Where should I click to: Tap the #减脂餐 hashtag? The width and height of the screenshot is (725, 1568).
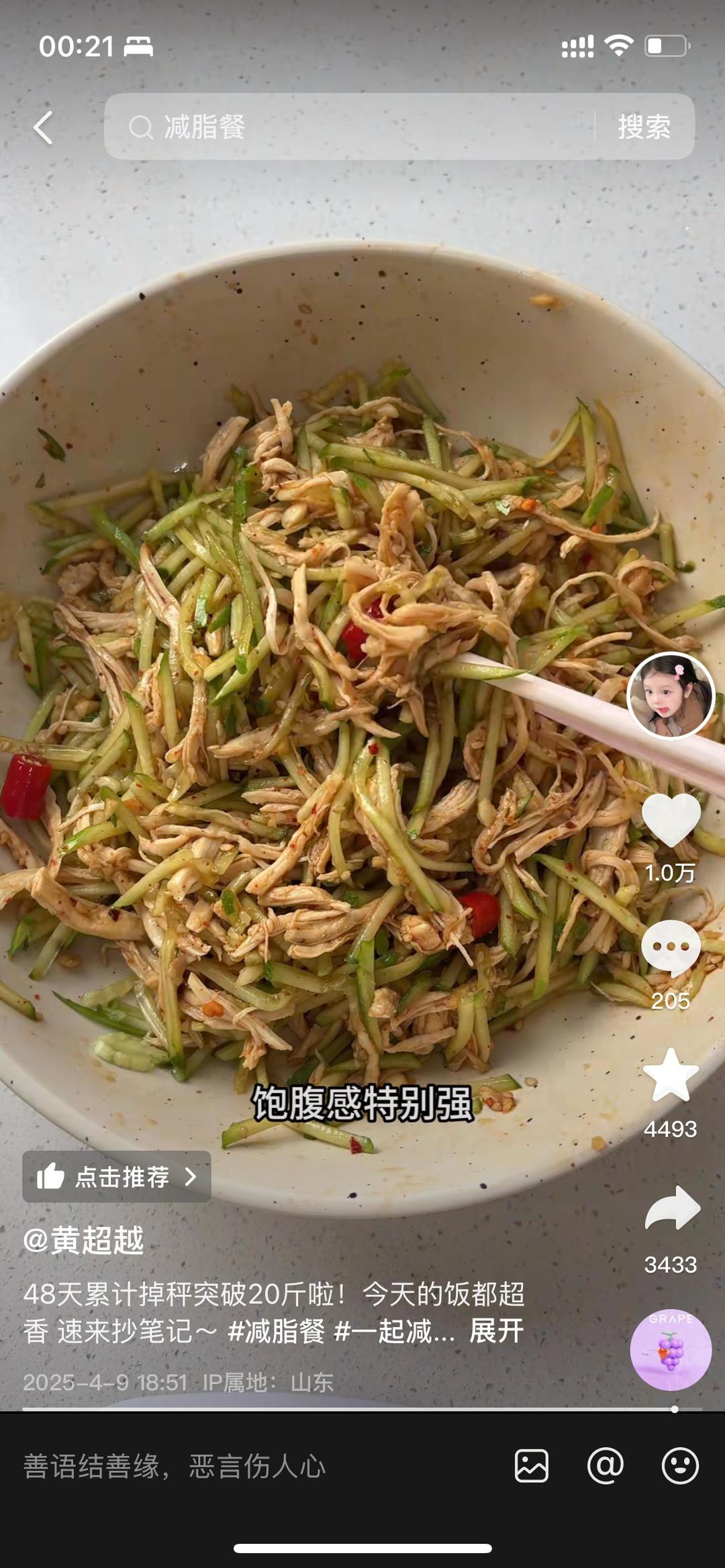[276, 1330]
